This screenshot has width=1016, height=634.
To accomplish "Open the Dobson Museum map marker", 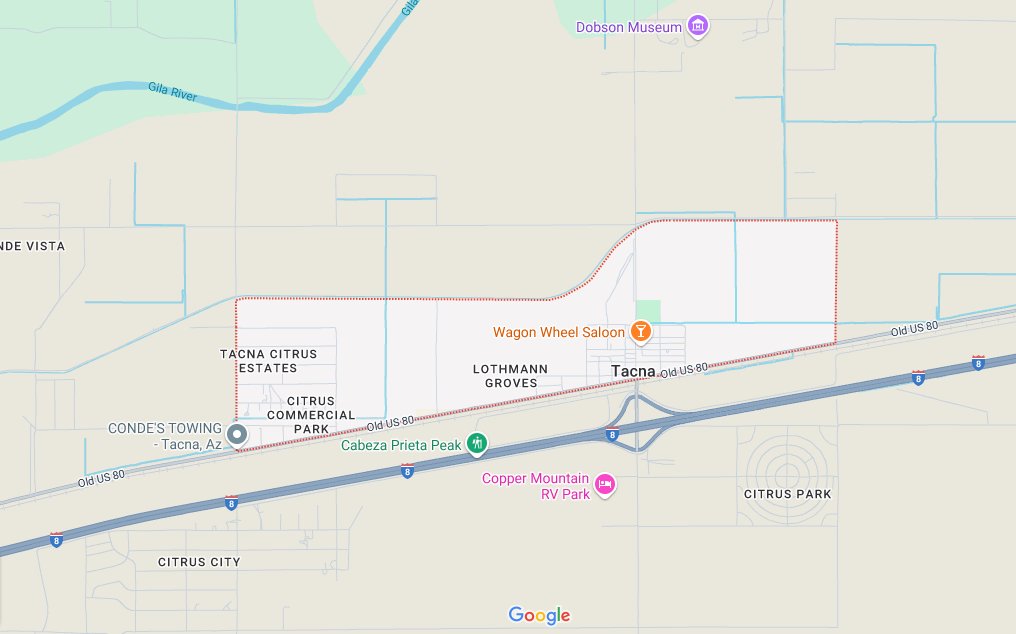I will point(698,26).
